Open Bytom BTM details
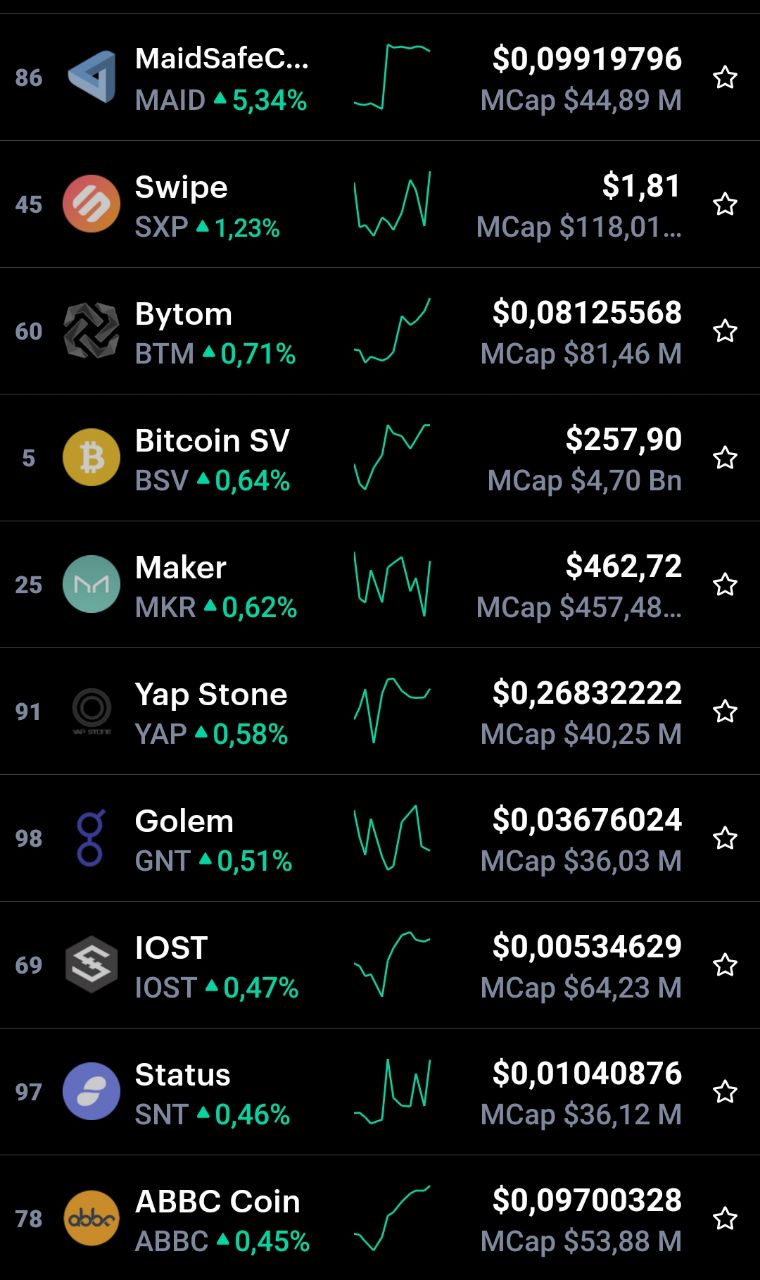 [x=380, y=331]
